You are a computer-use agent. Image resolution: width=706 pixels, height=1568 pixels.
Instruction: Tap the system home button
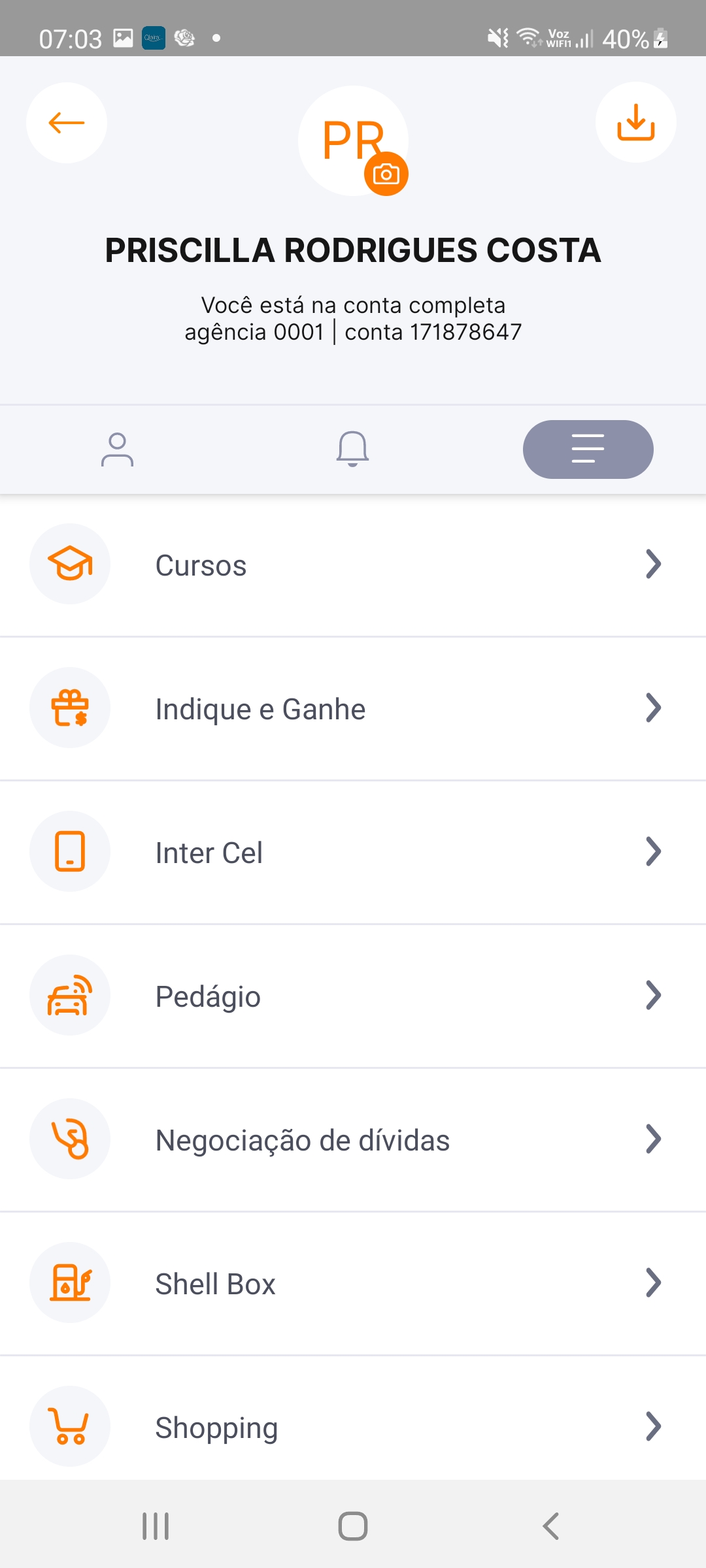coord(353,1526)
